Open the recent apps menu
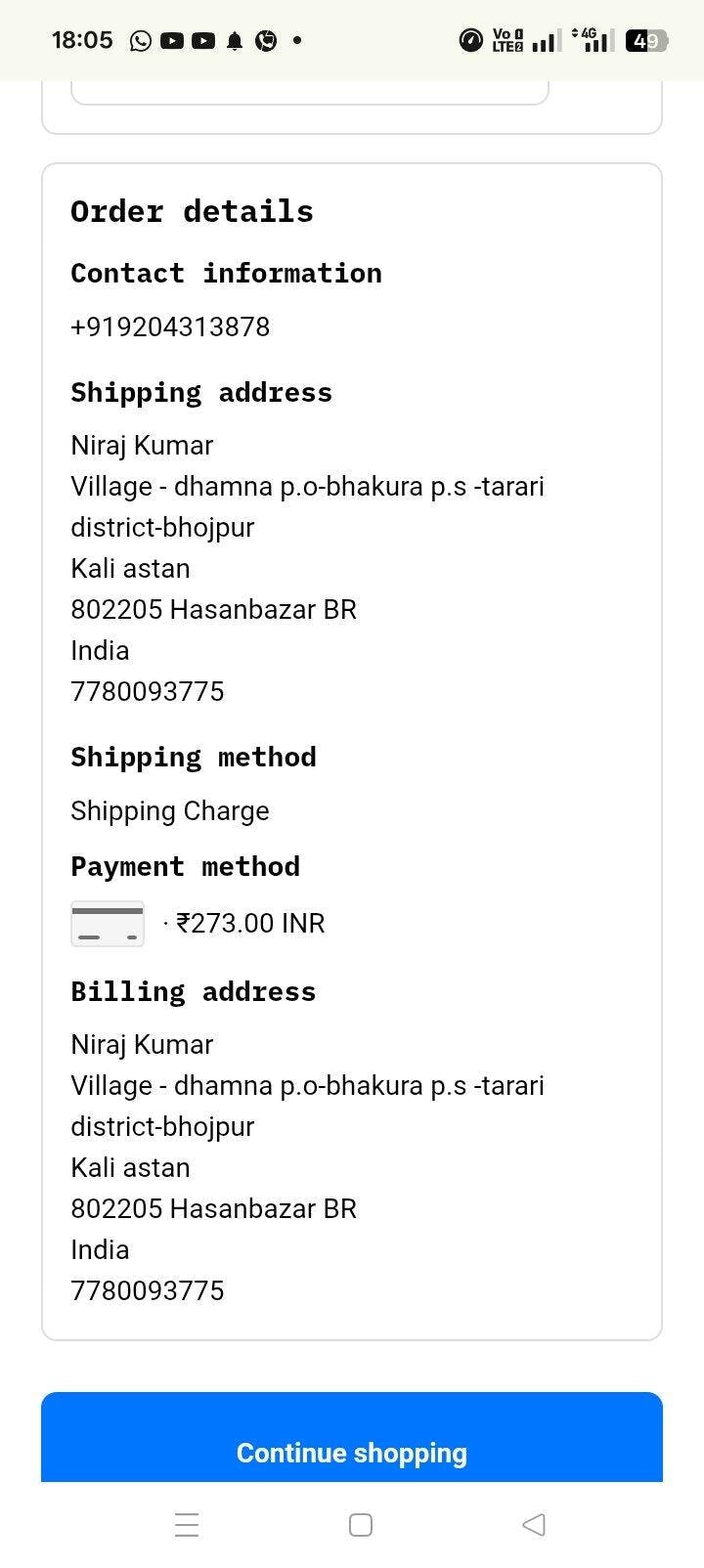This screenshot has height=1568, width=704. click(187, 1525)
